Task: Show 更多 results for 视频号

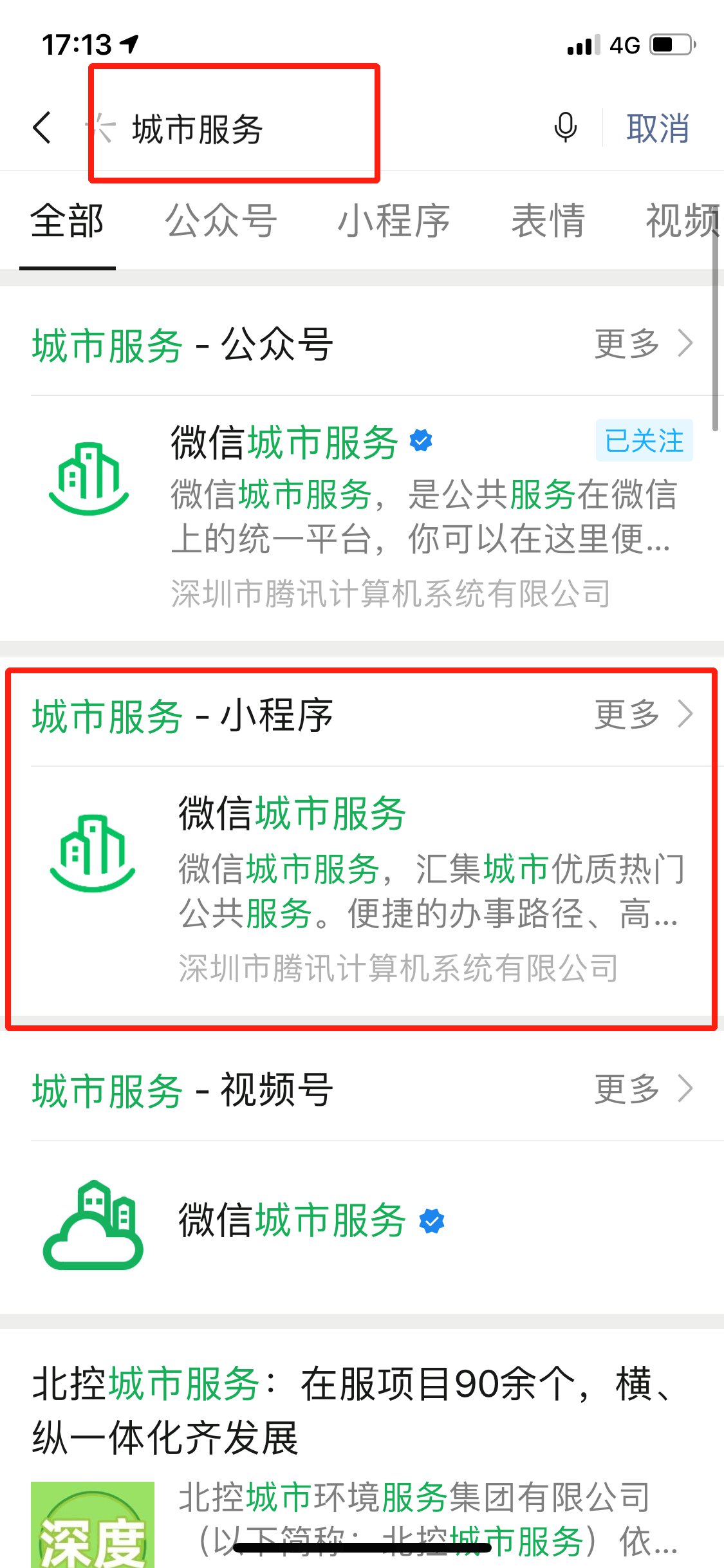Action: coord(642,1088)
